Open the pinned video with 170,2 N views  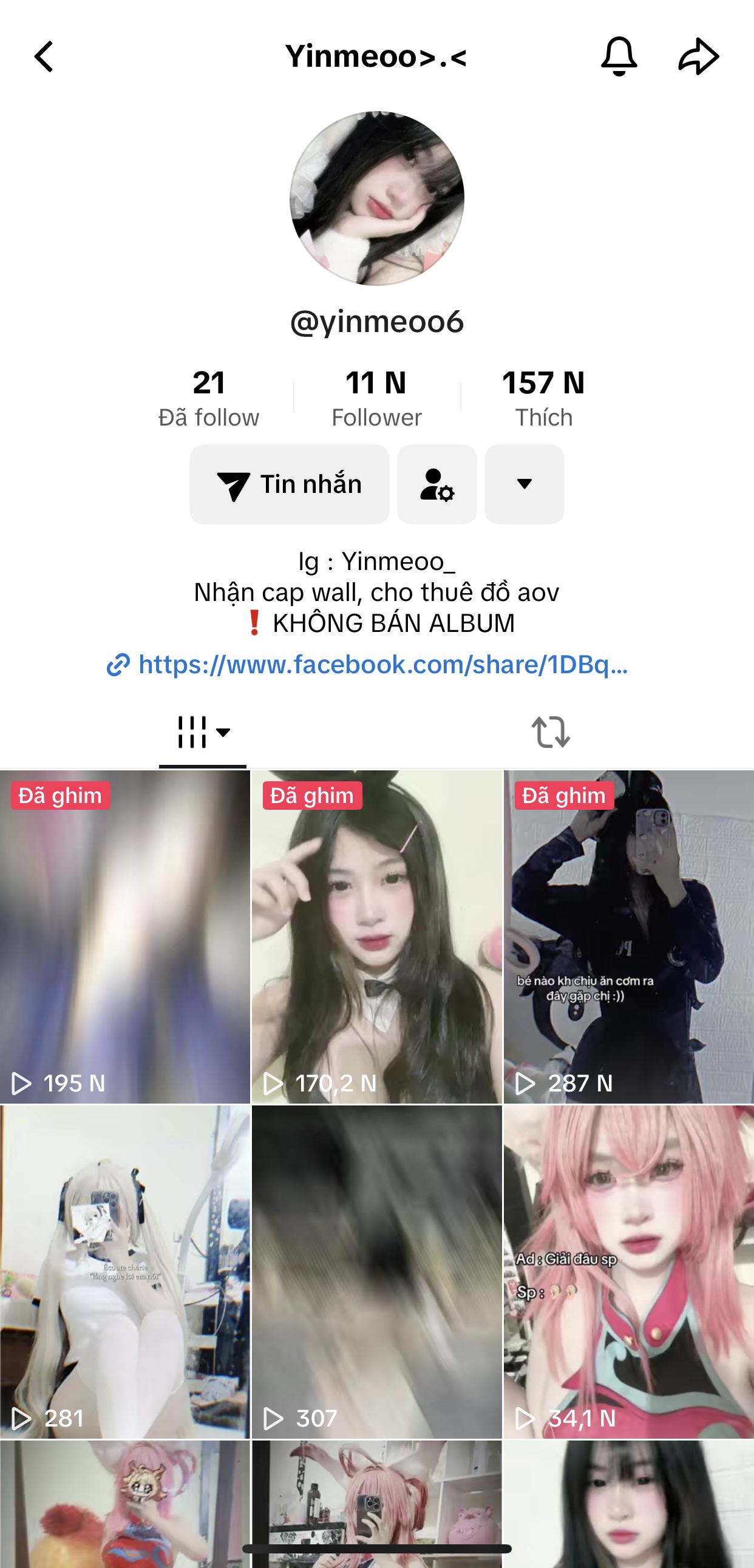(x=376, y=937)
